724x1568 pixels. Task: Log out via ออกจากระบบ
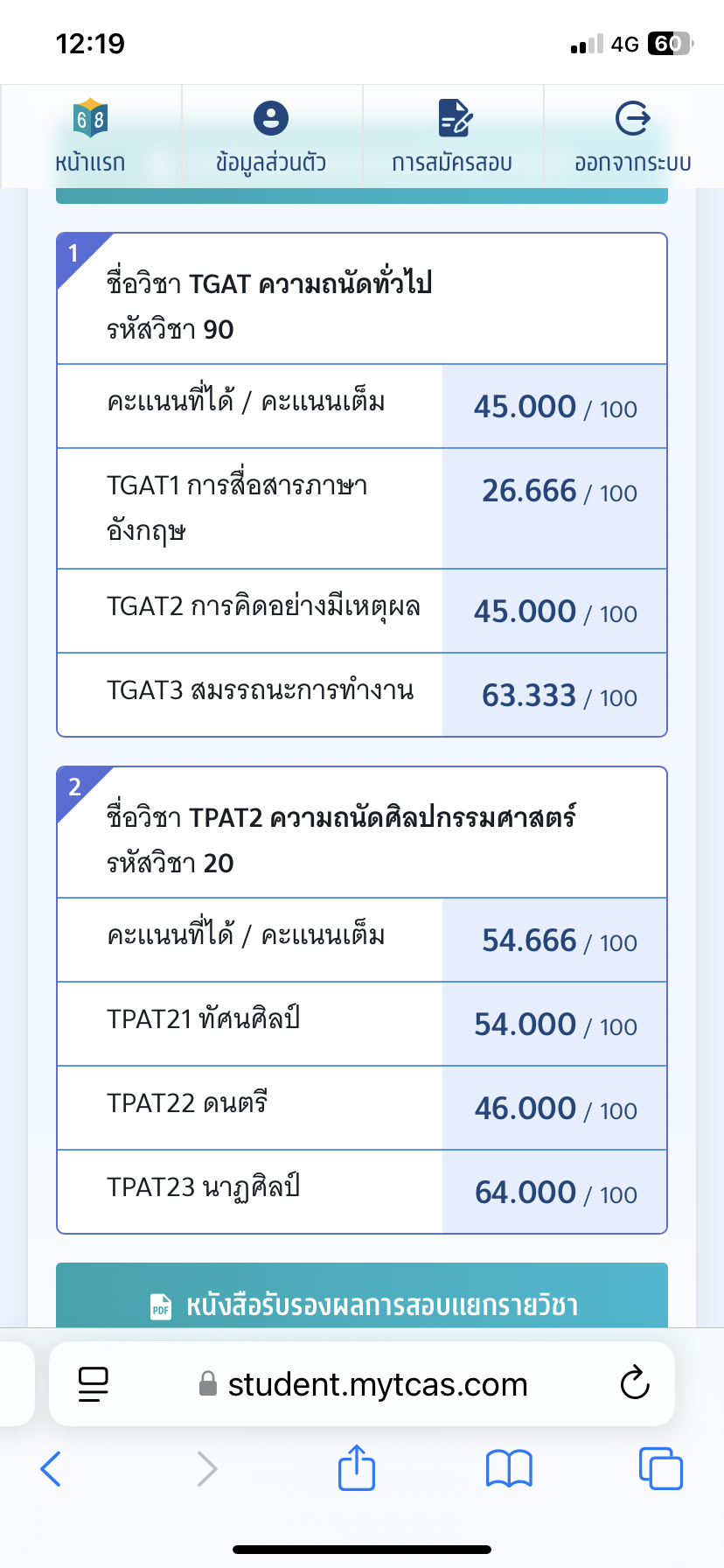point(633,136)
